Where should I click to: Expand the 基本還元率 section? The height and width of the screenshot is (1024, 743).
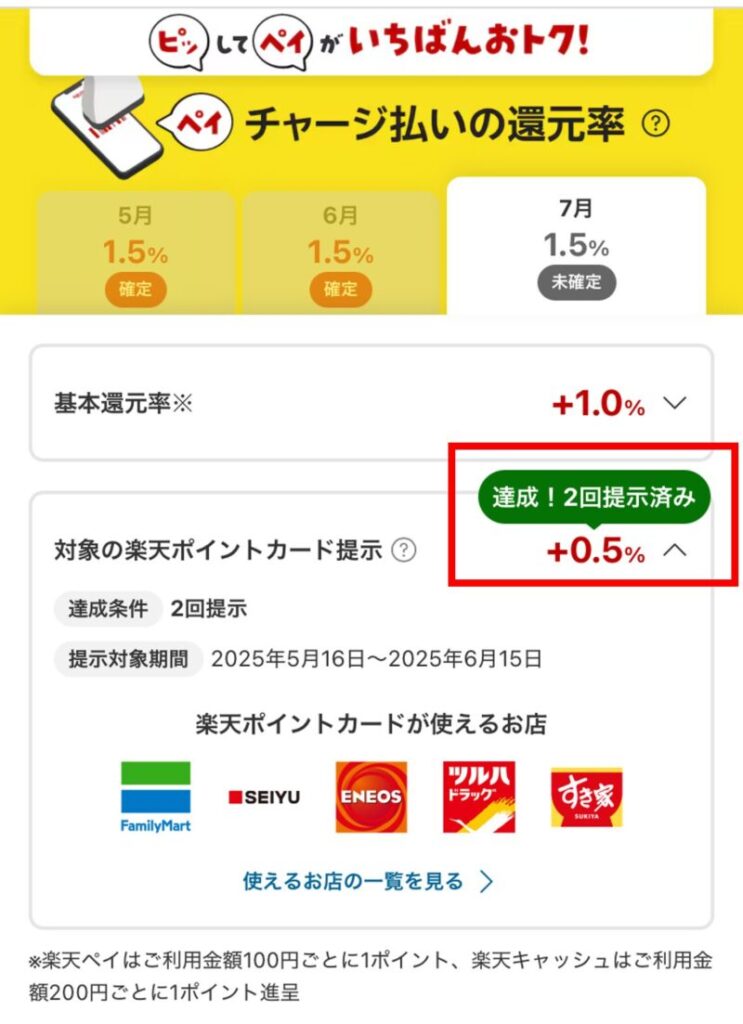(x=676, y=404)
